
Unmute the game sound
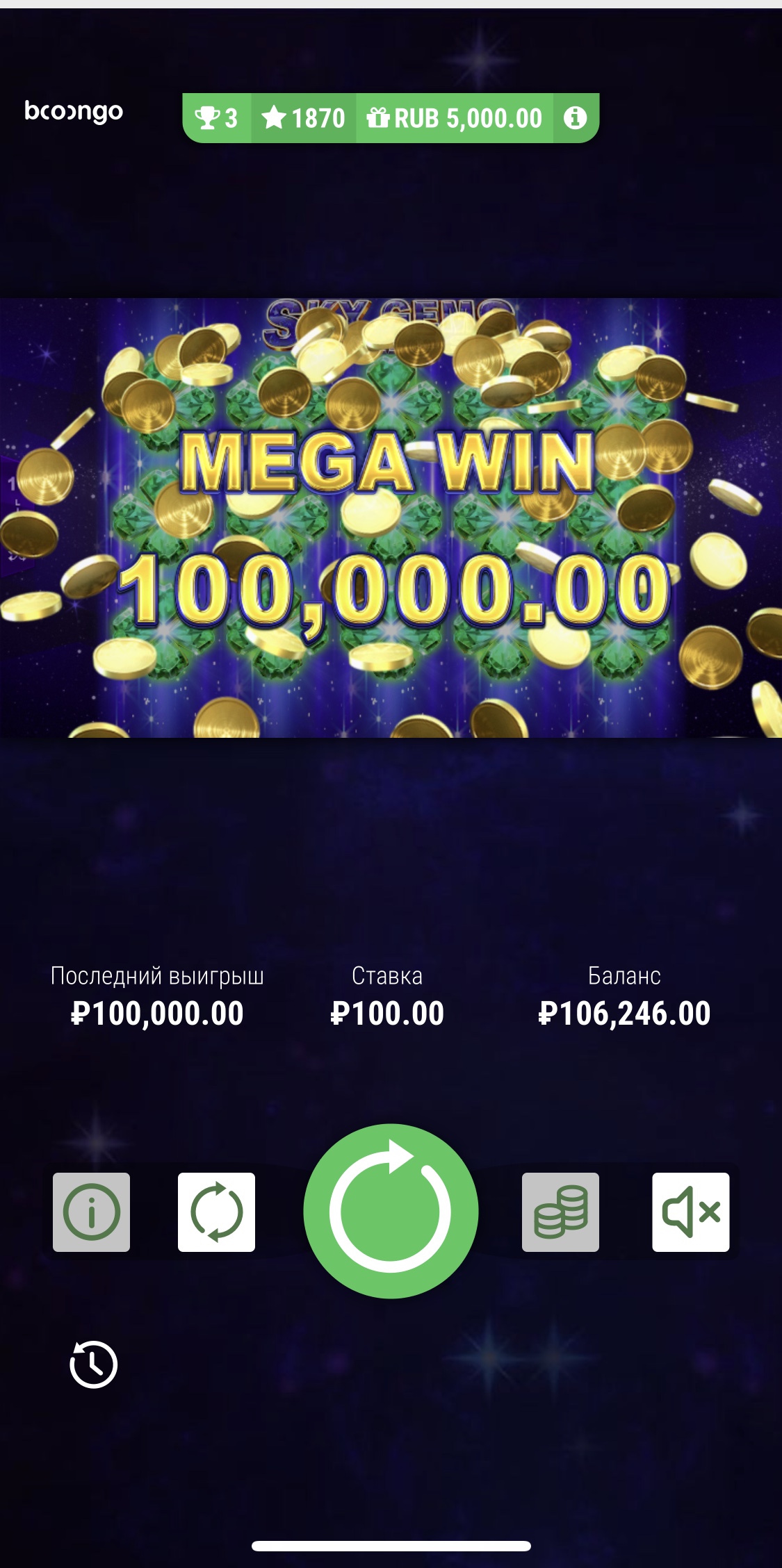(x=690, y=1212)
